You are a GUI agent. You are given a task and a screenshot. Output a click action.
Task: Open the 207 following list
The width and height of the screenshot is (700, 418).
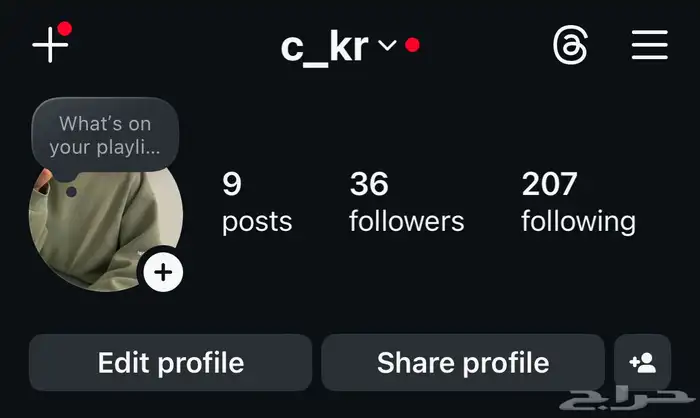pyautogui.click(x=578, y=201)
